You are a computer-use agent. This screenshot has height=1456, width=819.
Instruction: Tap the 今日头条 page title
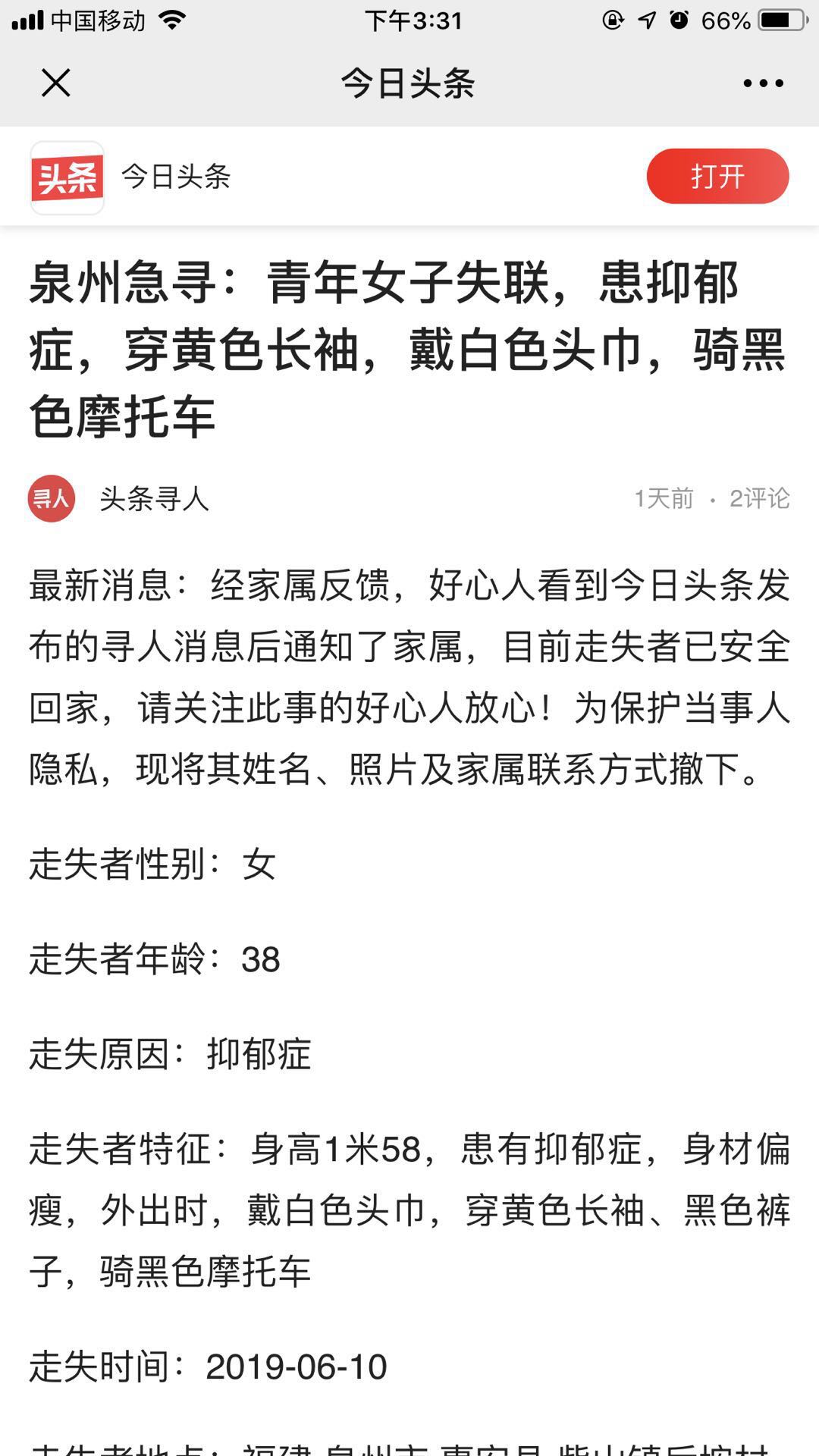click(x=409, y=85)
